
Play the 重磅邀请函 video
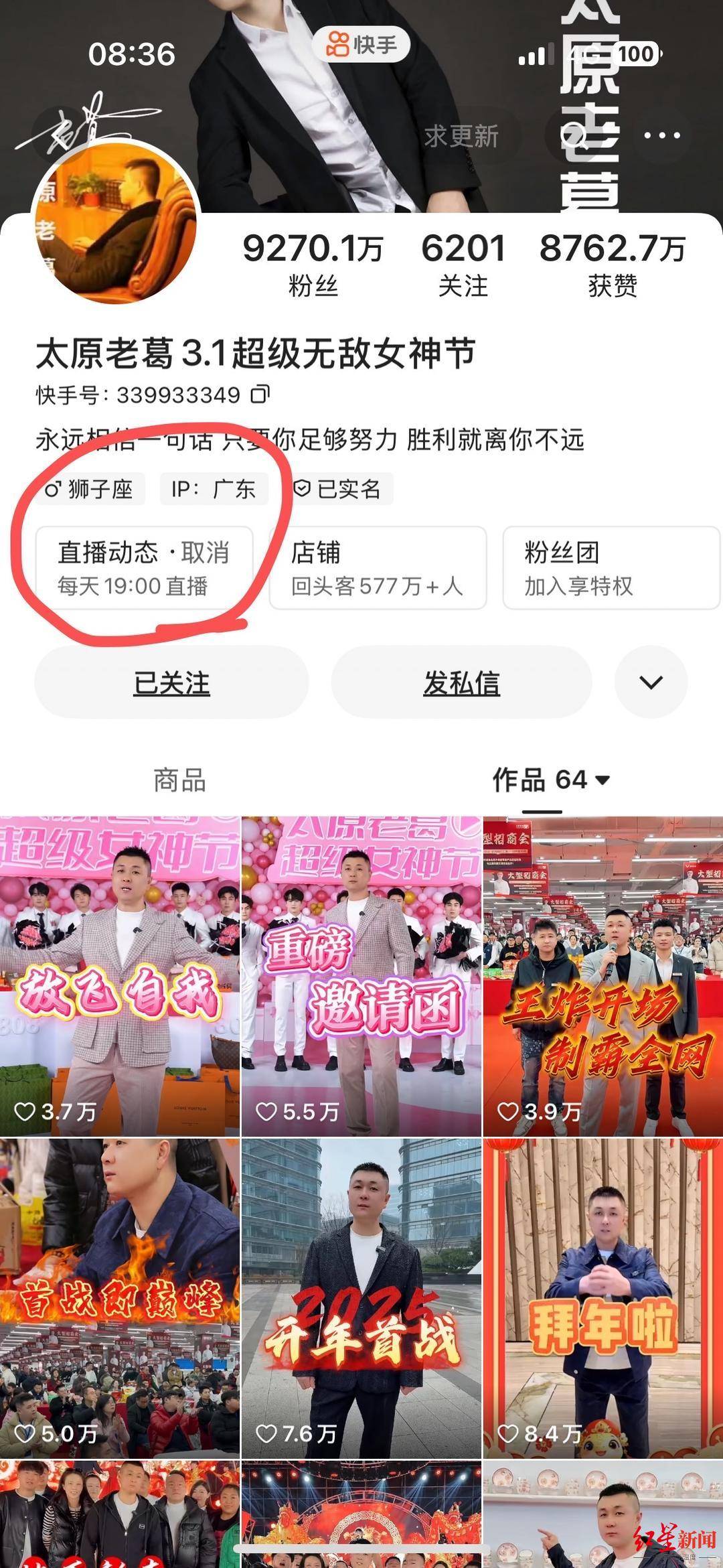tap(361, 976)
